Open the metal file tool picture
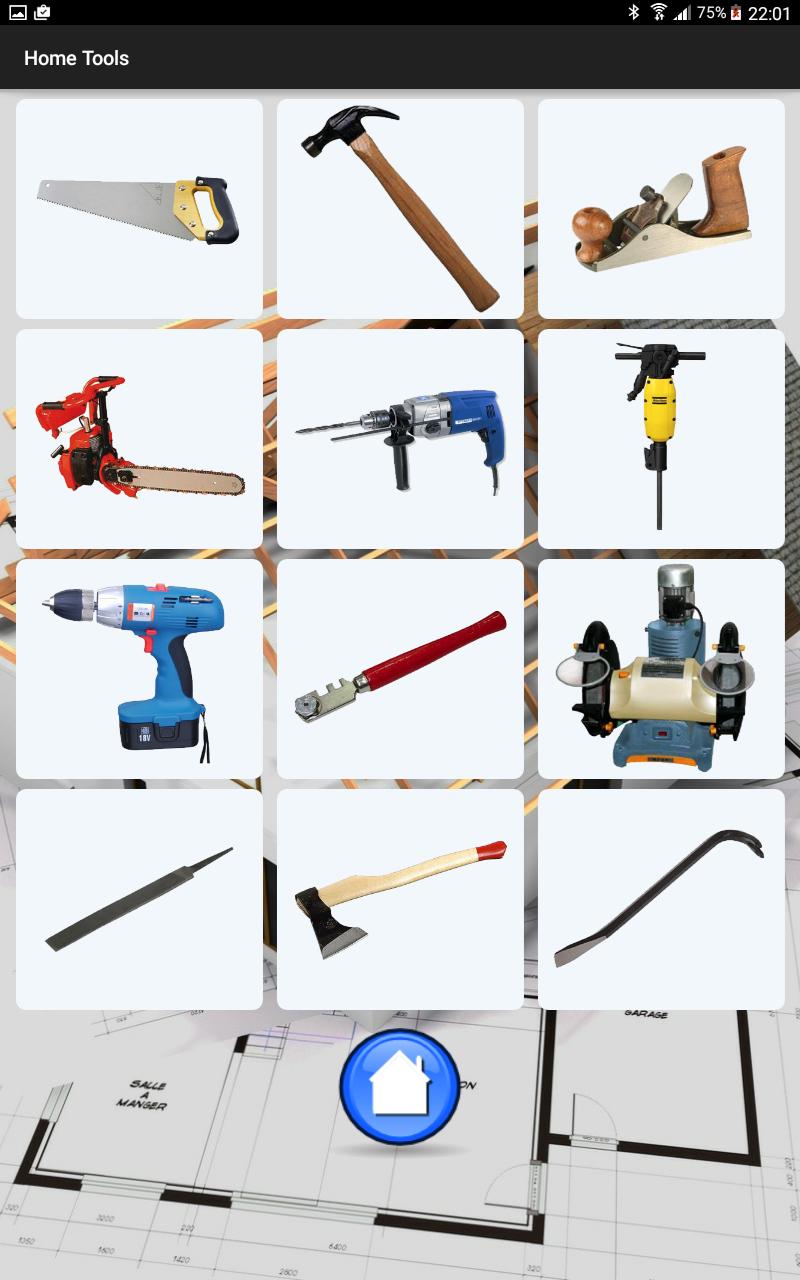The height and width of the screenshot is (1280, 800). [x=138, y=898]
